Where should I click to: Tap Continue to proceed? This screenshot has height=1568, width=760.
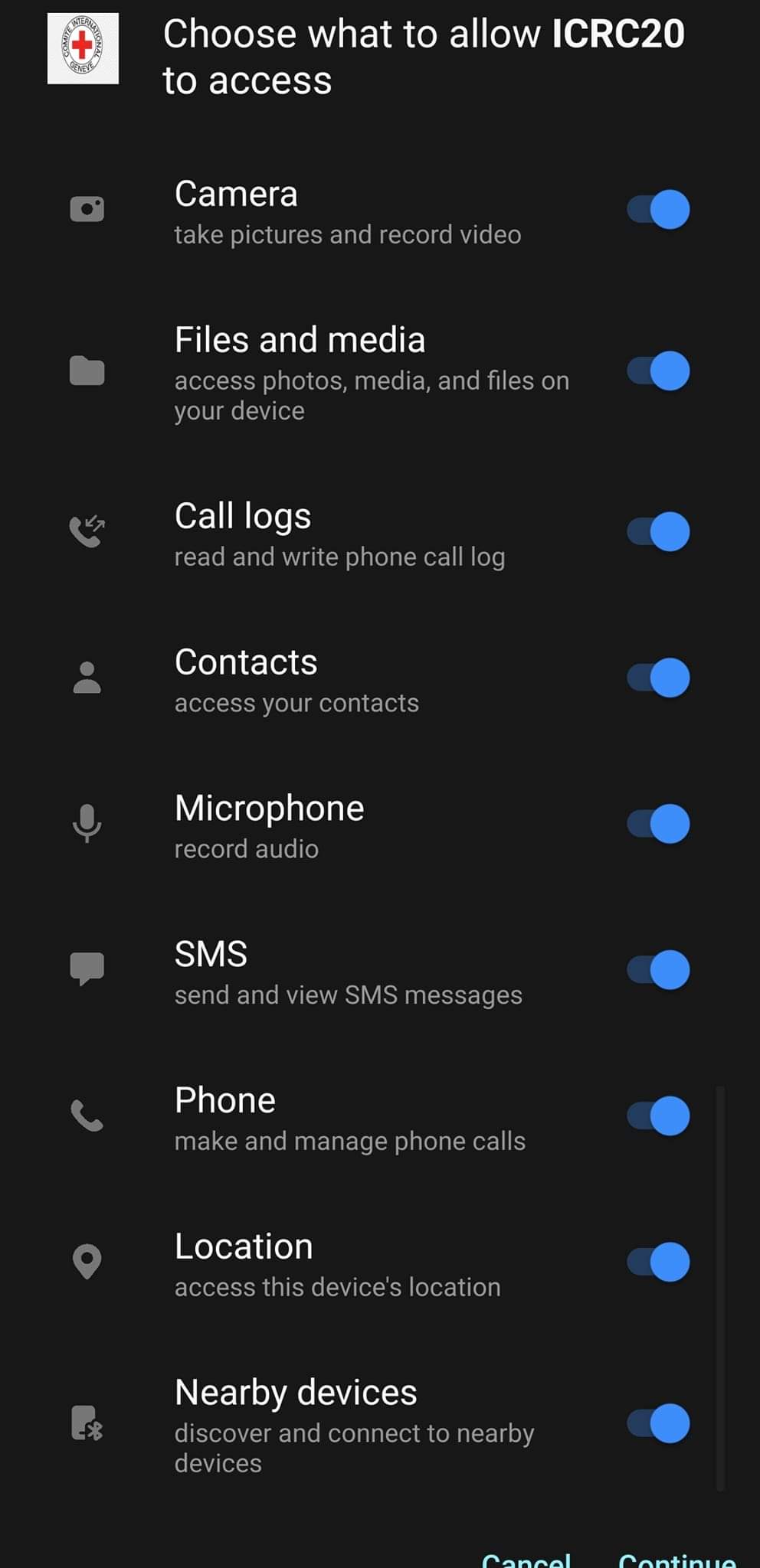point(677,1559)
